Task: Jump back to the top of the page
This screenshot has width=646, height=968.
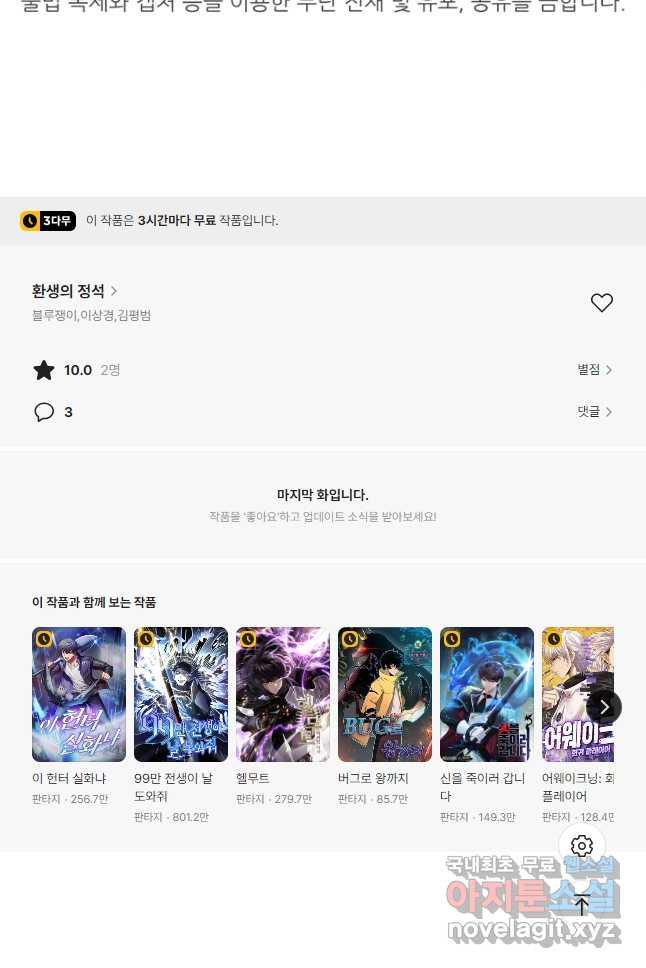Action: click(582, 905)
